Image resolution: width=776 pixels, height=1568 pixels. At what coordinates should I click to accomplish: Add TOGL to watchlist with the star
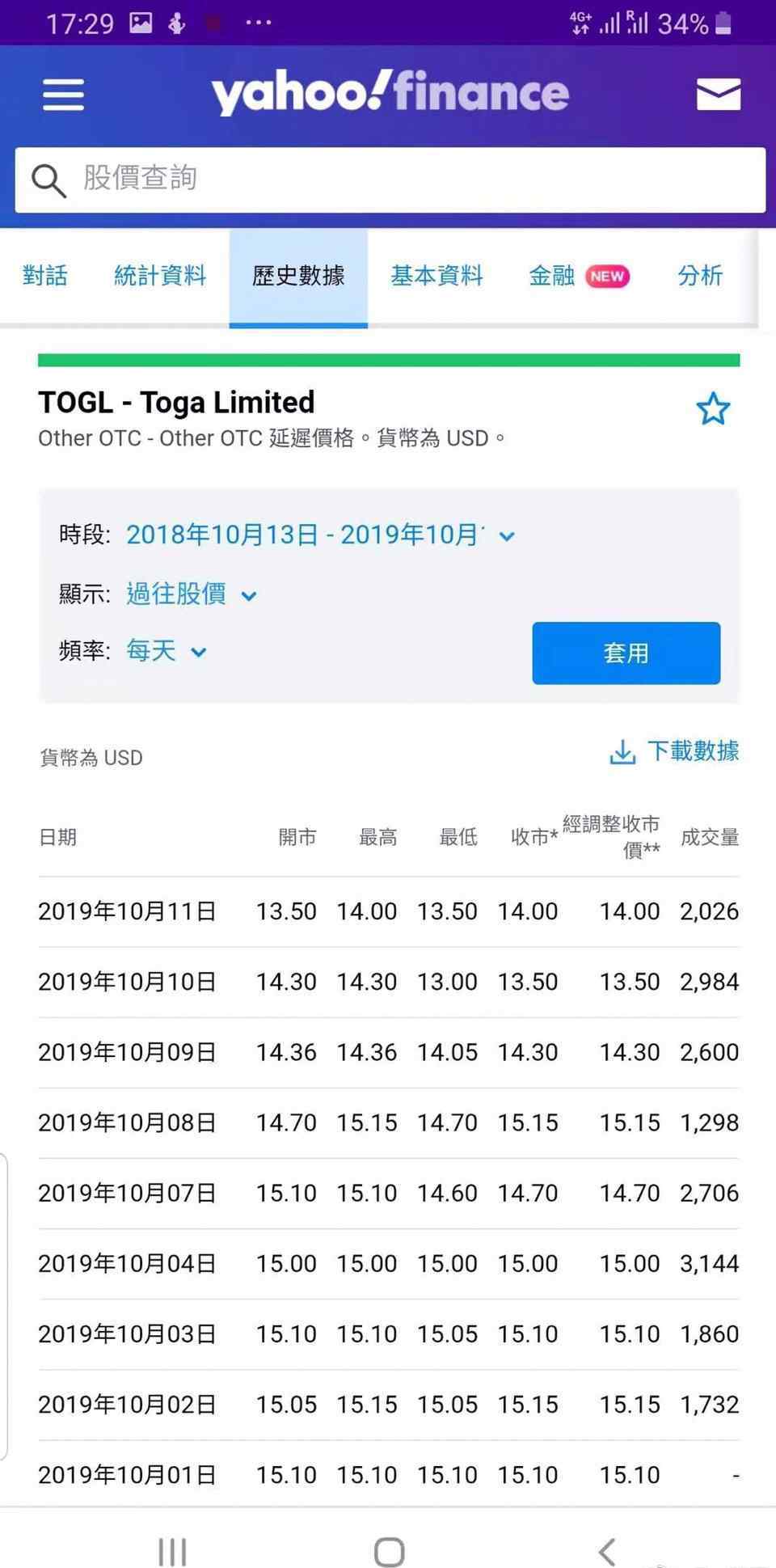pyautogui.click(x=713, y=409)
